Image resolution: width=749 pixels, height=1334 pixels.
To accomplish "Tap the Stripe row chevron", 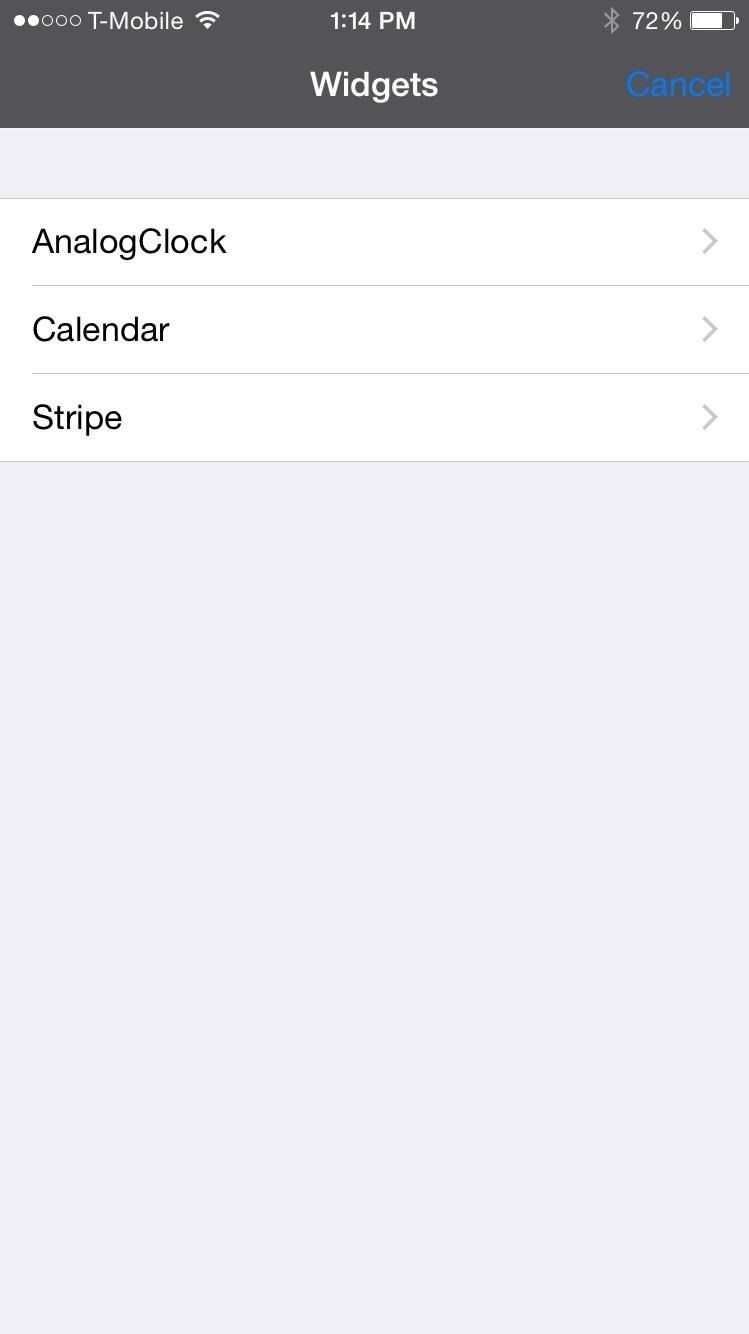I will point(709,417).
